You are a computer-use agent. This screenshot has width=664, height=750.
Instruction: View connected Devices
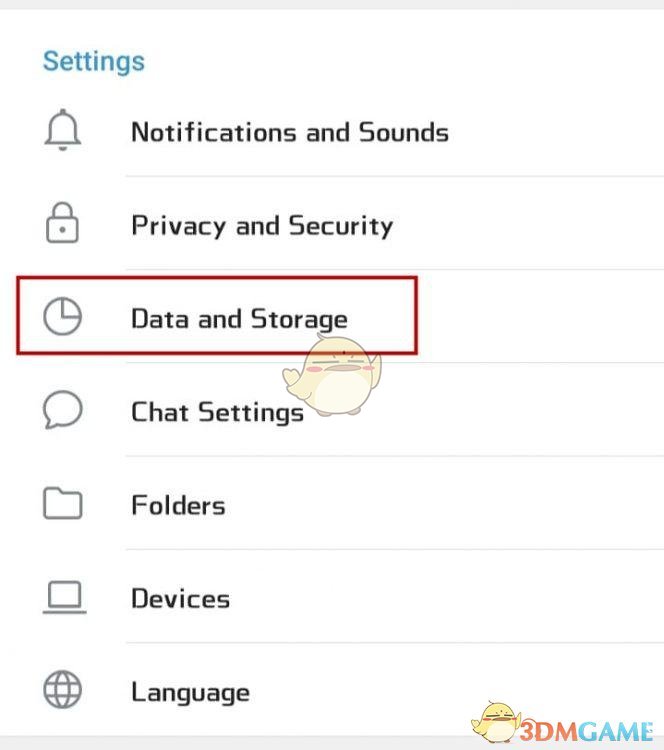click(180, 599)
